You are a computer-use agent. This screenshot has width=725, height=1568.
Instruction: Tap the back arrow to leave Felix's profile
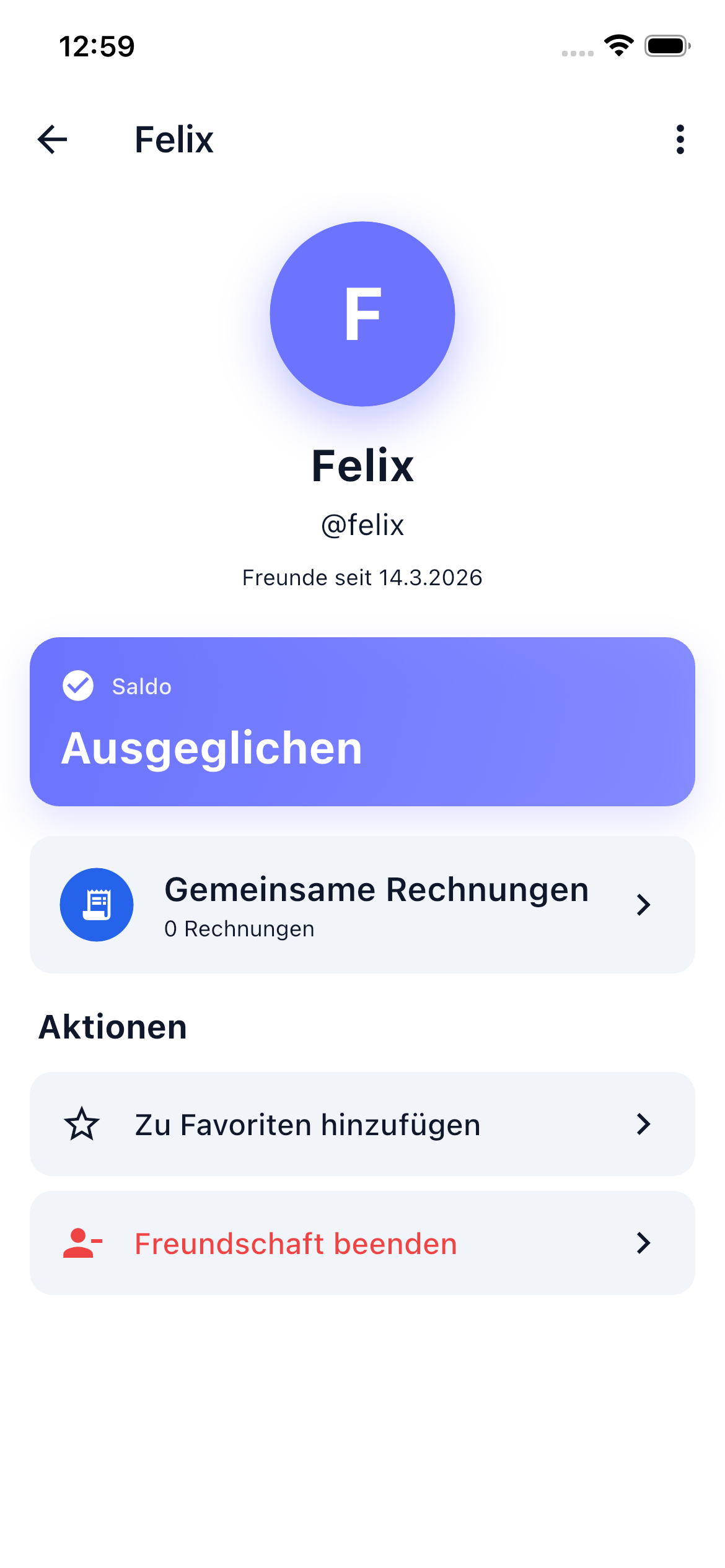click(52, 141)
